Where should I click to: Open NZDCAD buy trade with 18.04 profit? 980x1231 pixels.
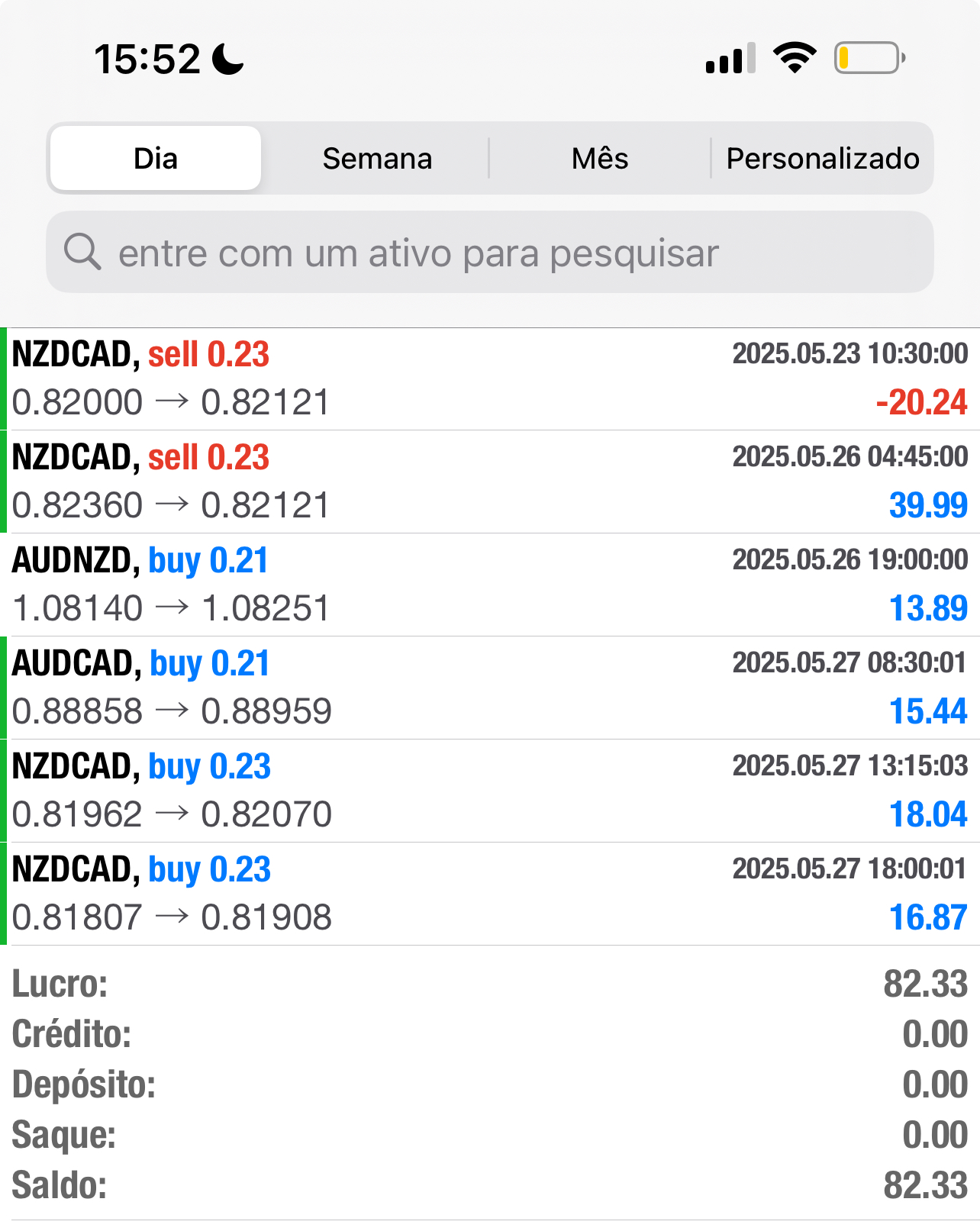tap(490, 791)
